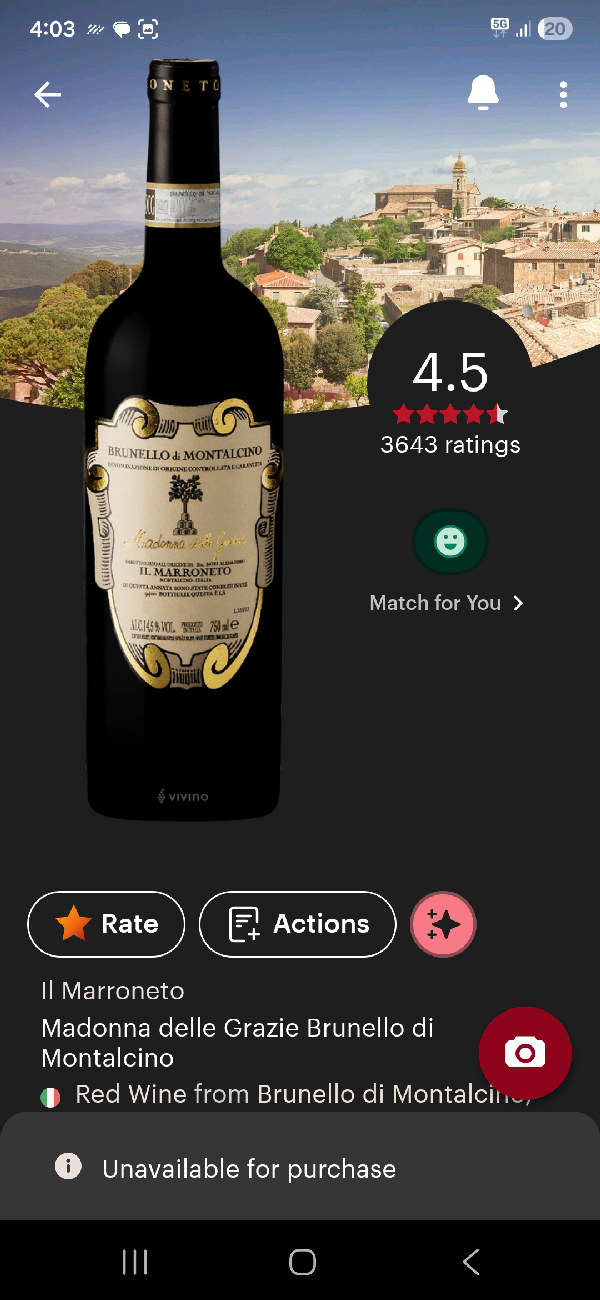Tap the pink sparkle button
The height and width of the screenshot is (1300, 600).
444,924
